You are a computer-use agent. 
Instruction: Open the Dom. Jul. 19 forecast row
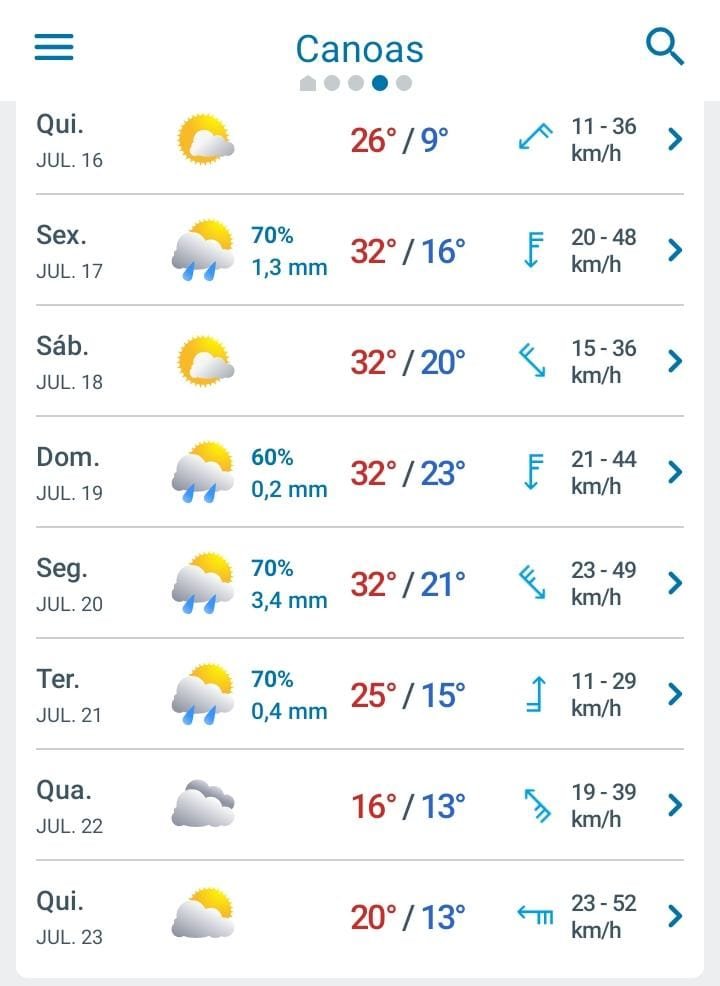(360, 472)
